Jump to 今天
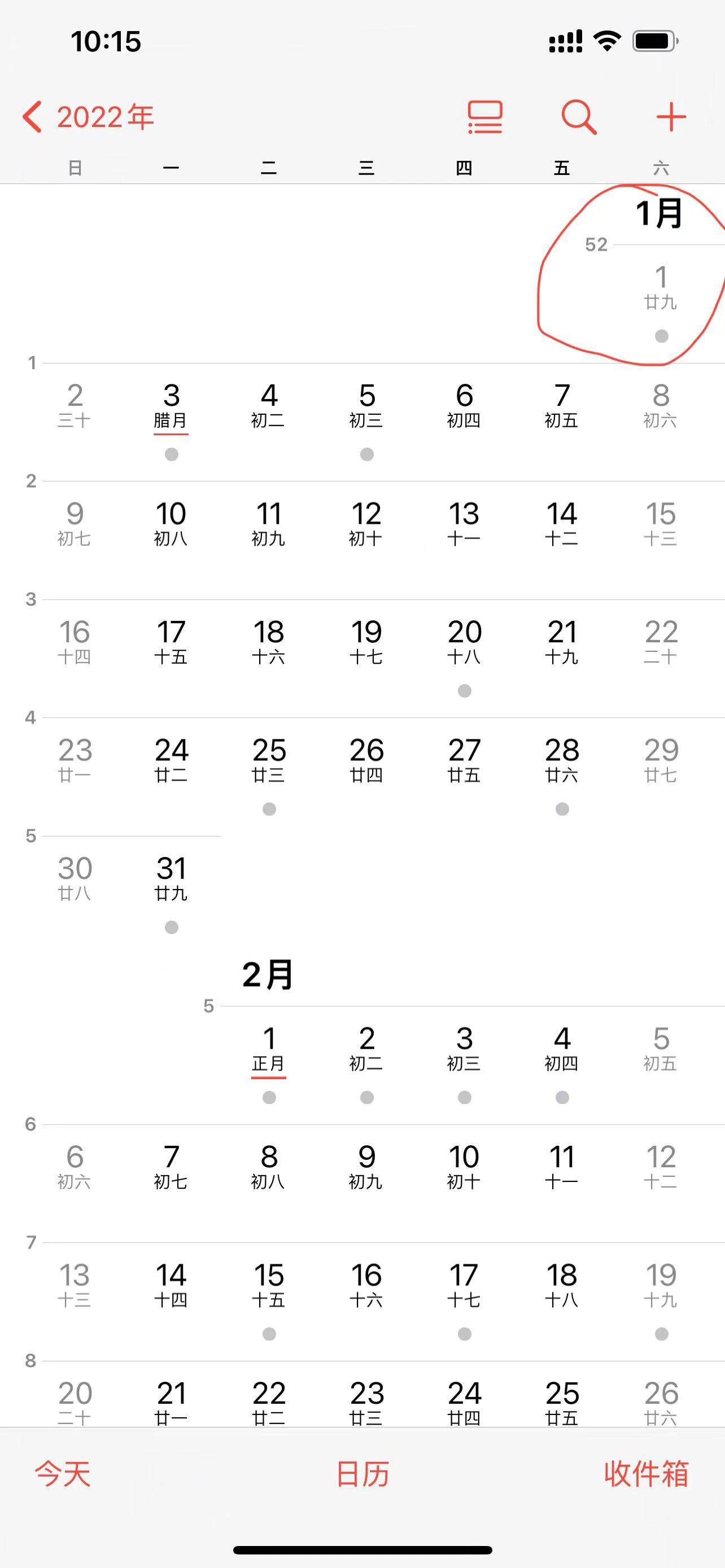The image size is (725, 1568). tap(62, 1474)
